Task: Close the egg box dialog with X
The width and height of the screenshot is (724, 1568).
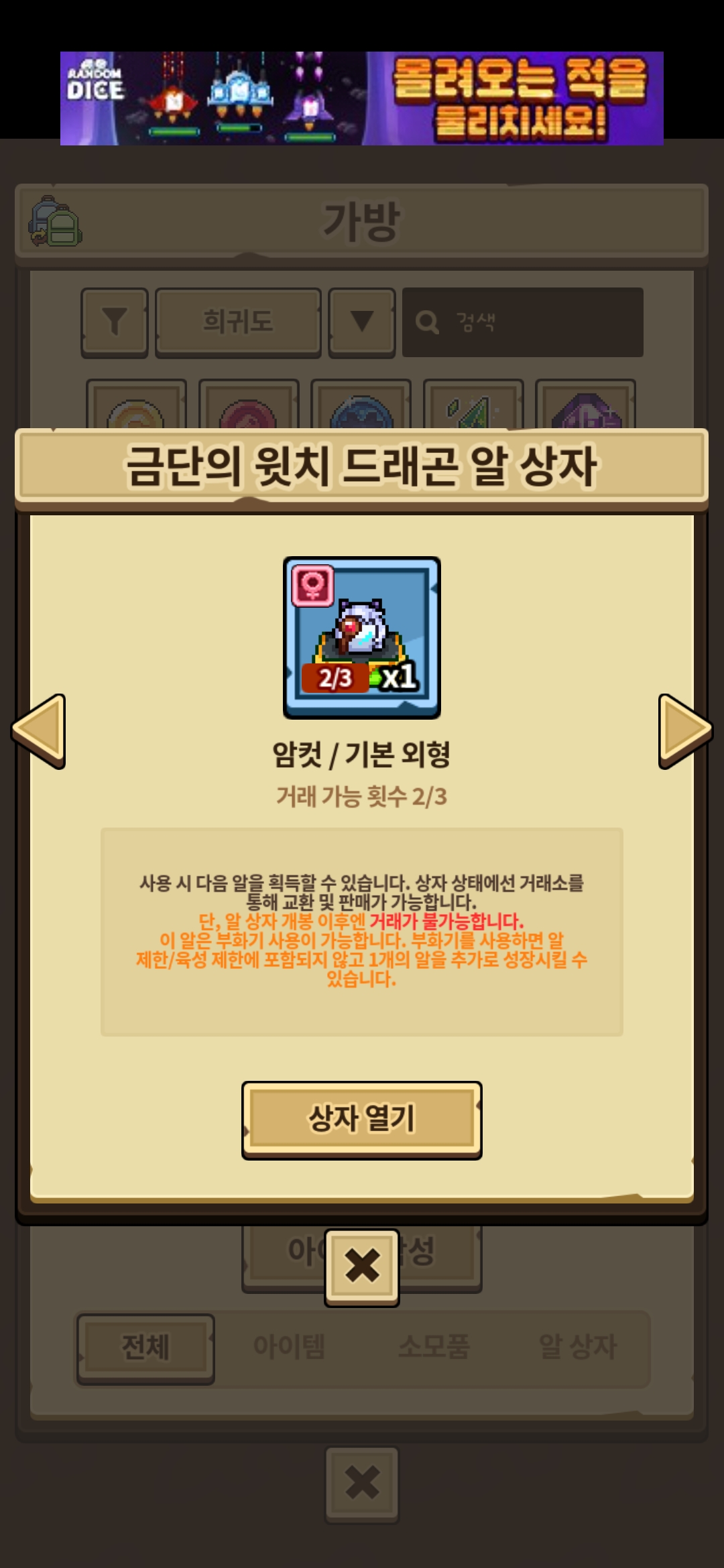Action: pos(362,1266)
